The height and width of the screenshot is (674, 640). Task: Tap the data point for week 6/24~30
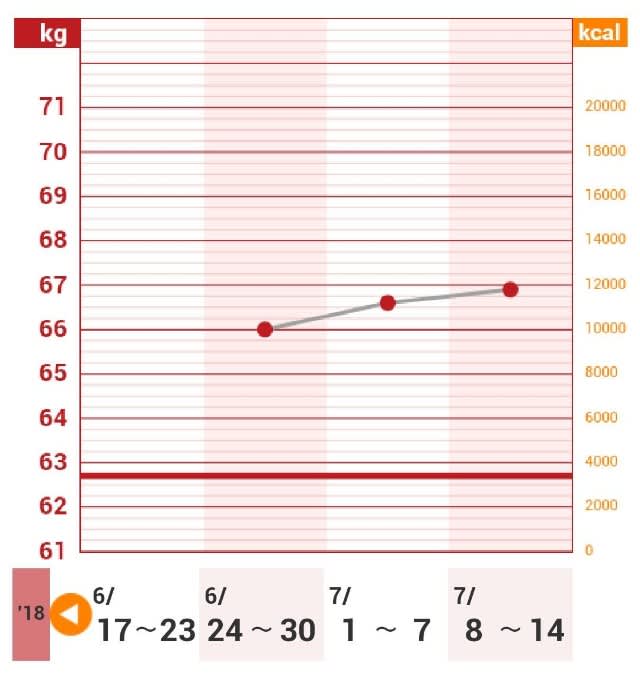[265, 329]
